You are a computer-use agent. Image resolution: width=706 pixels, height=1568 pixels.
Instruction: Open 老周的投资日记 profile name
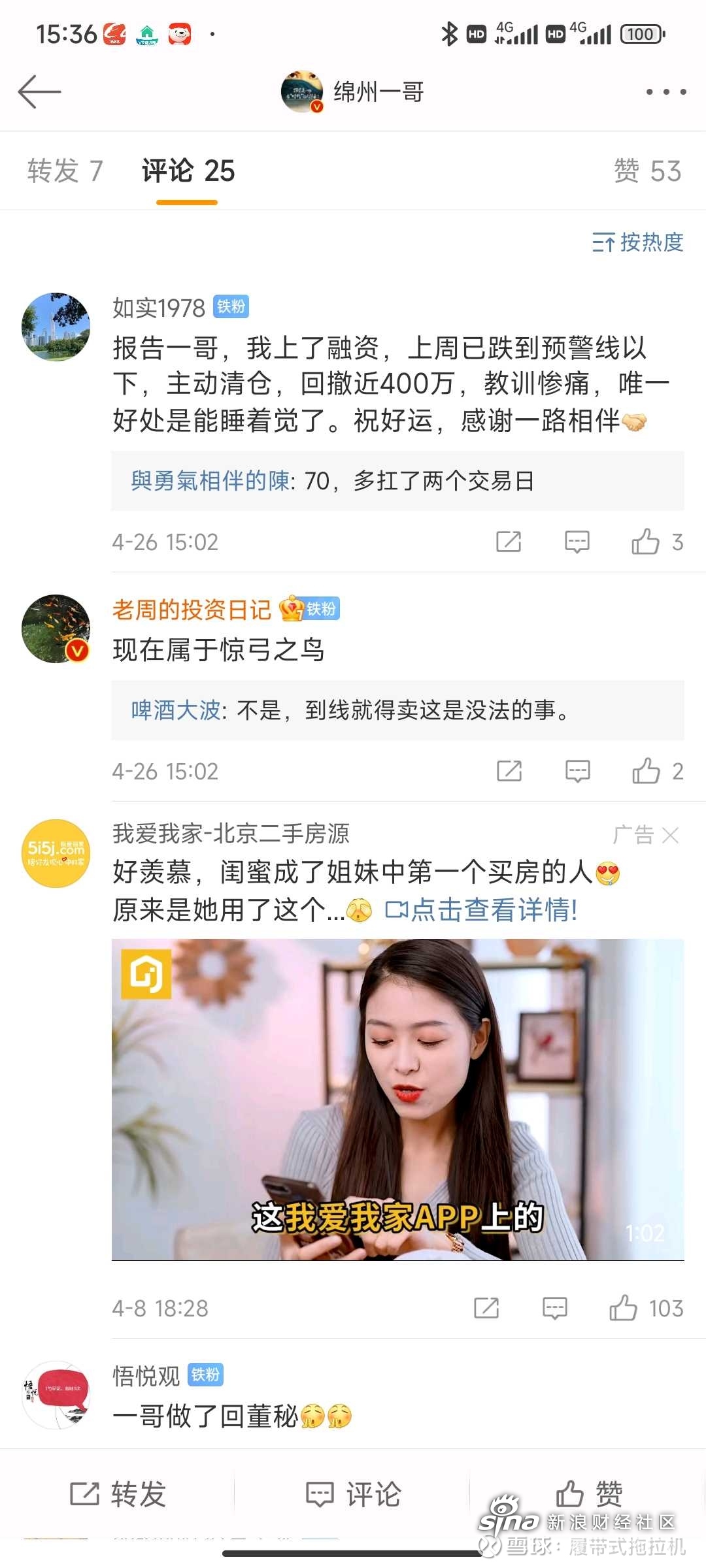[x=192, y=610]
